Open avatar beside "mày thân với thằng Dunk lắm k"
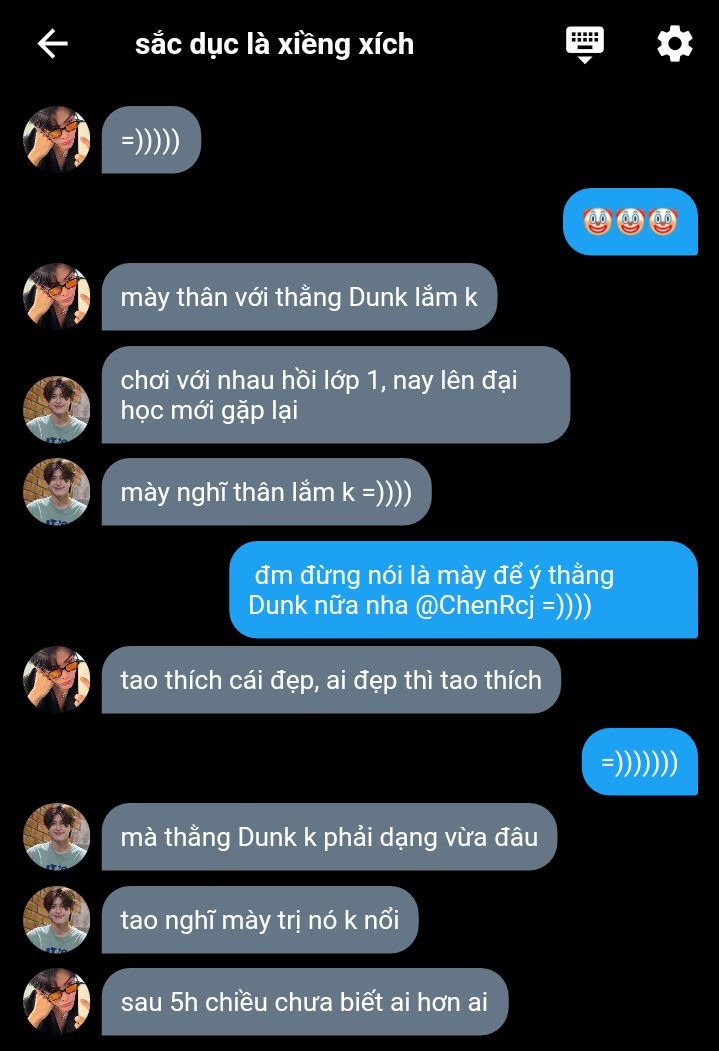This screenshot has height=1051, width=719. click(57, 297)
